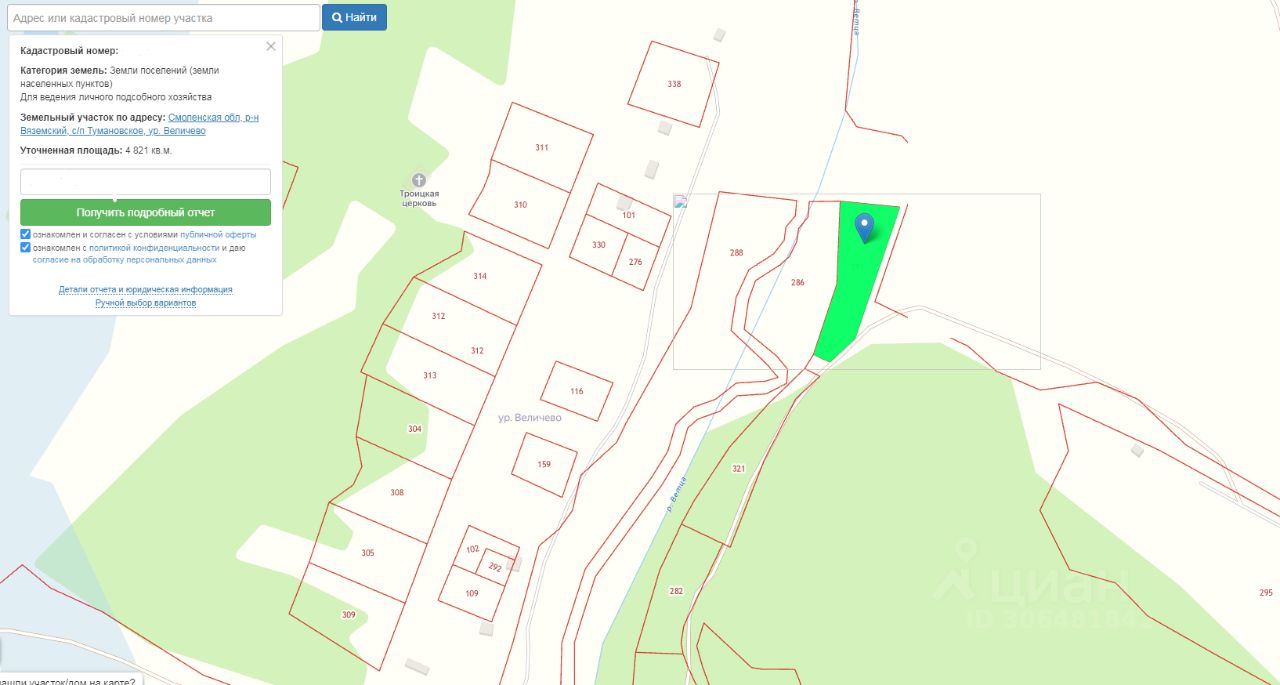Close the cadastral info panel
This screenshot has width=1280, height=685.
point(270,46)
